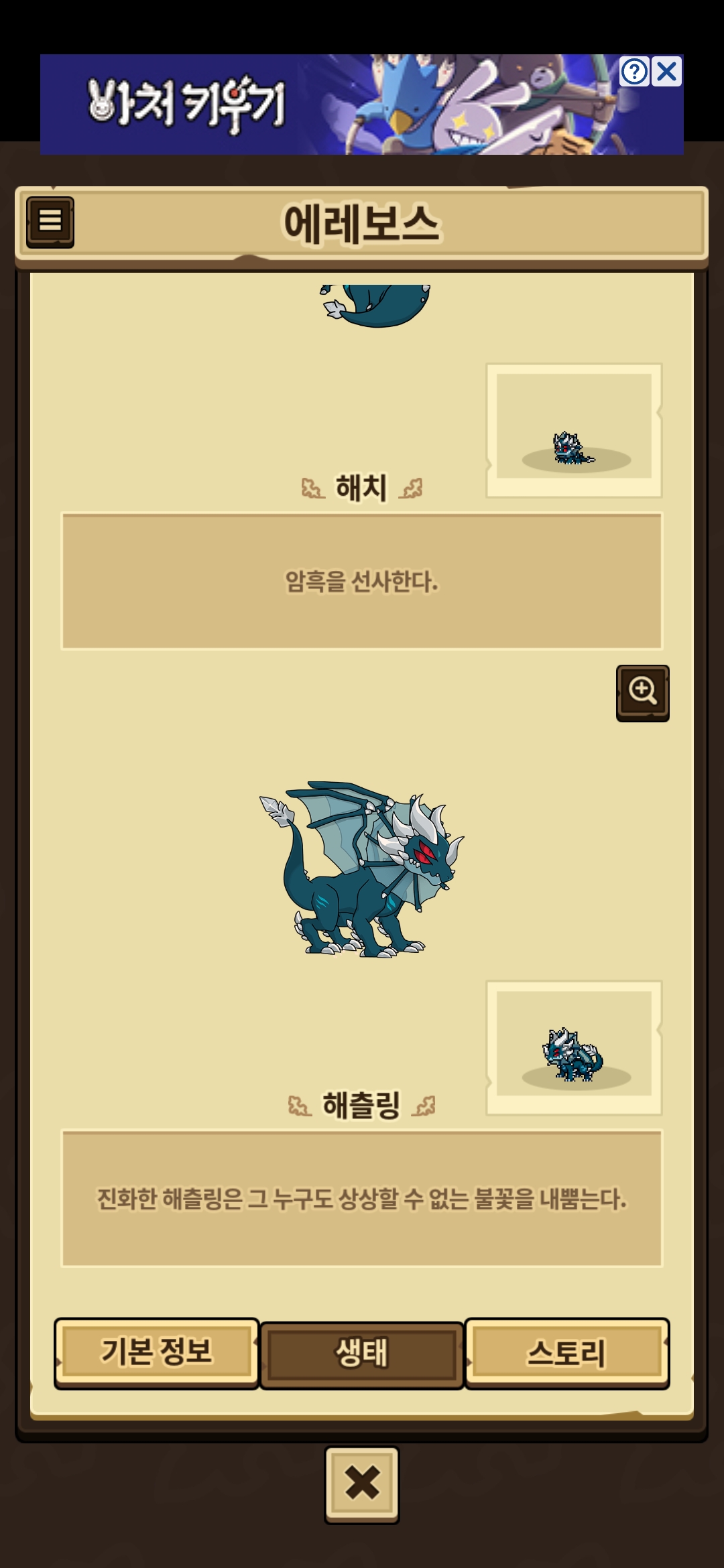The image size is (724, 1568).
Task: Open the hamburger menu beside 에레보스
Action: coord(50,222)
